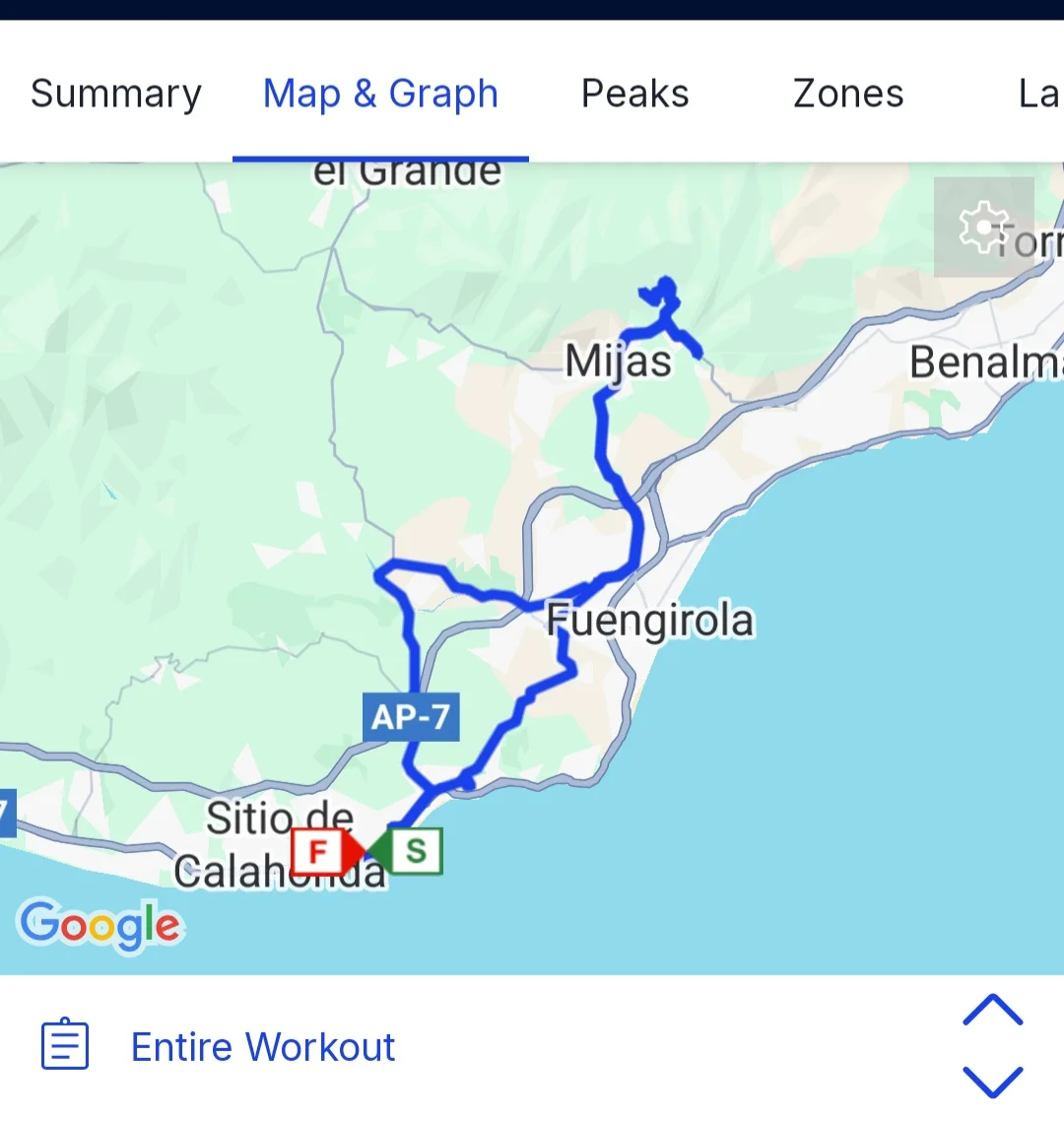
Task: Click the Fuengirola label on the map
Action: point(649,621)
